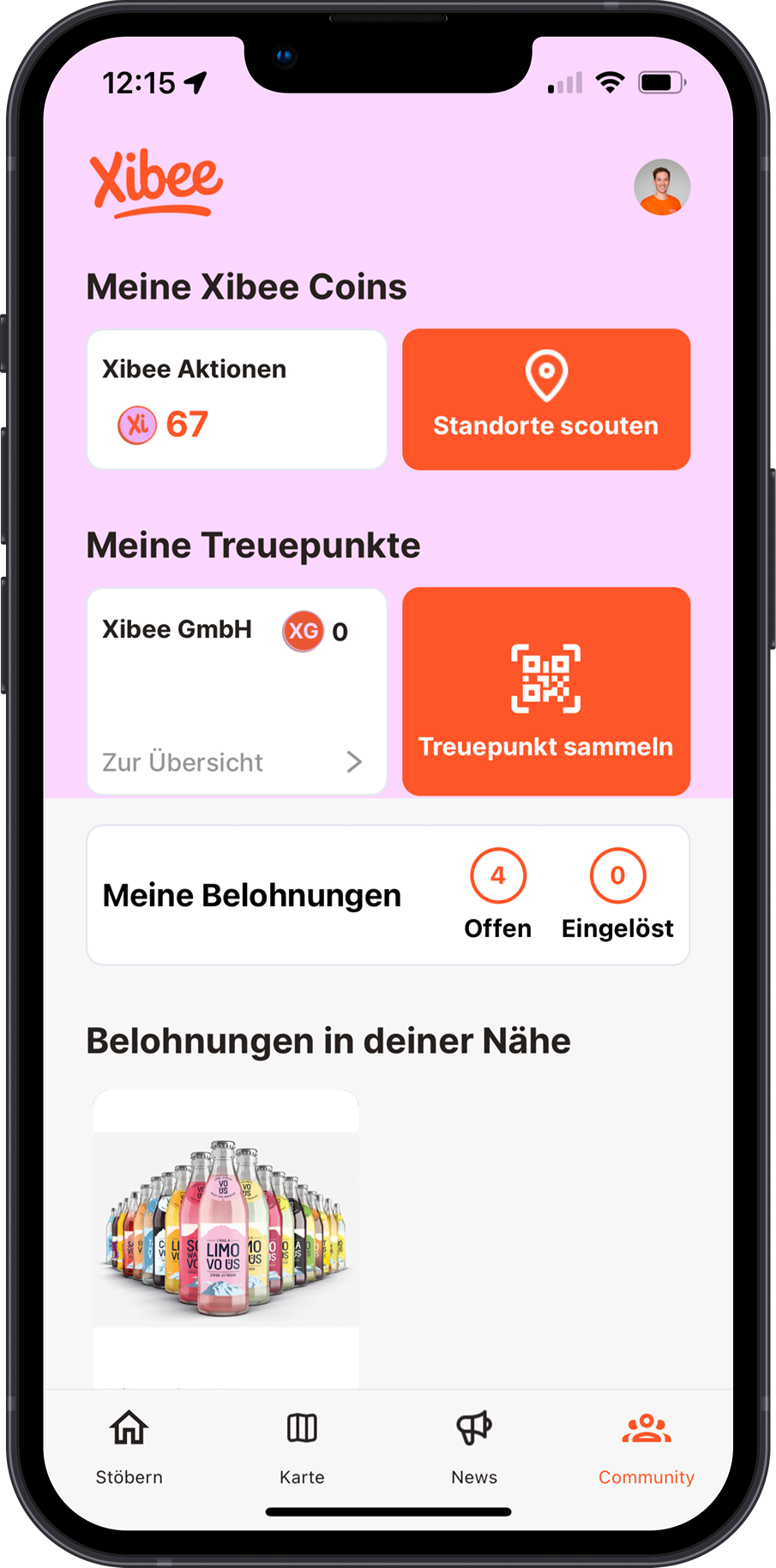The width and height of the screenshot is (776, 1568).
Task: Open your profile avatar picture
Action: [662, 188]
